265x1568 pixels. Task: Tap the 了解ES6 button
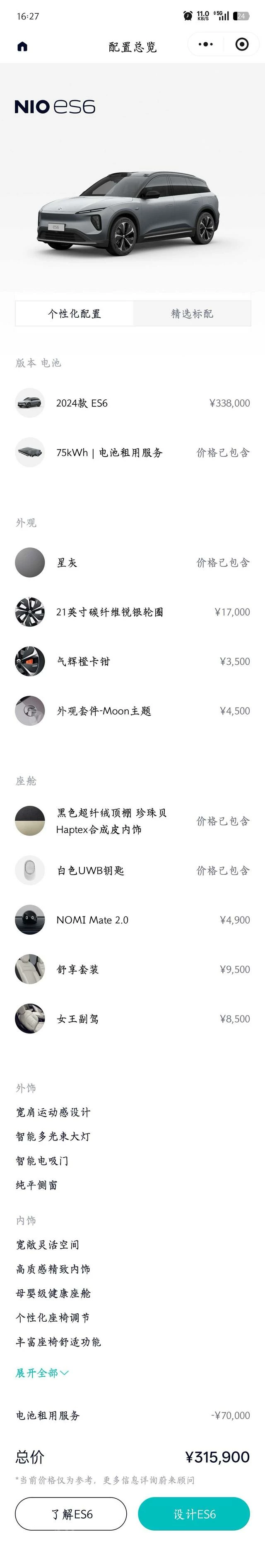click(71, 1514)
